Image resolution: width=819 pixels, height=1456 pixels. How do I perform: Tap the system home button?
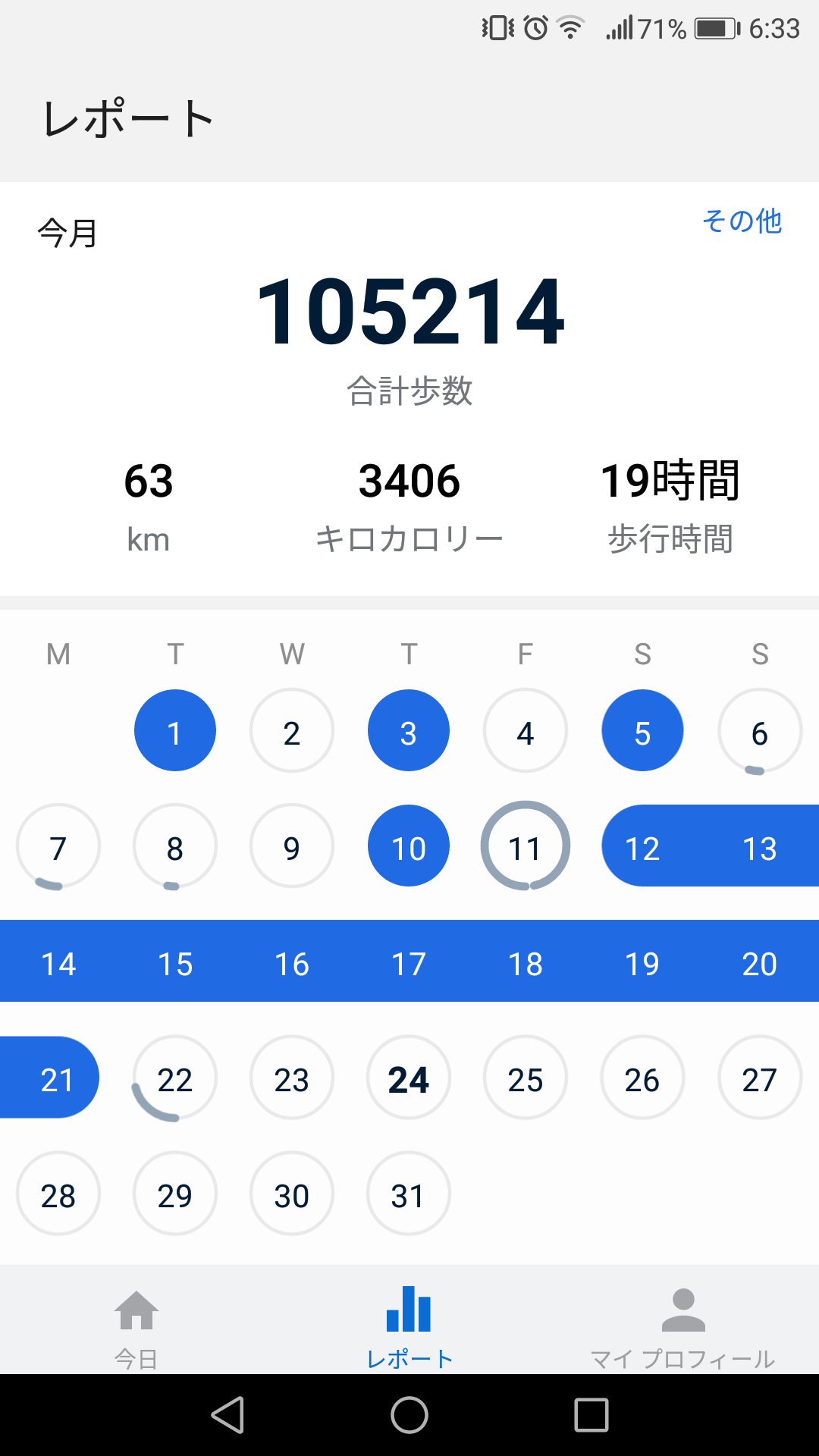(409, 1415)
